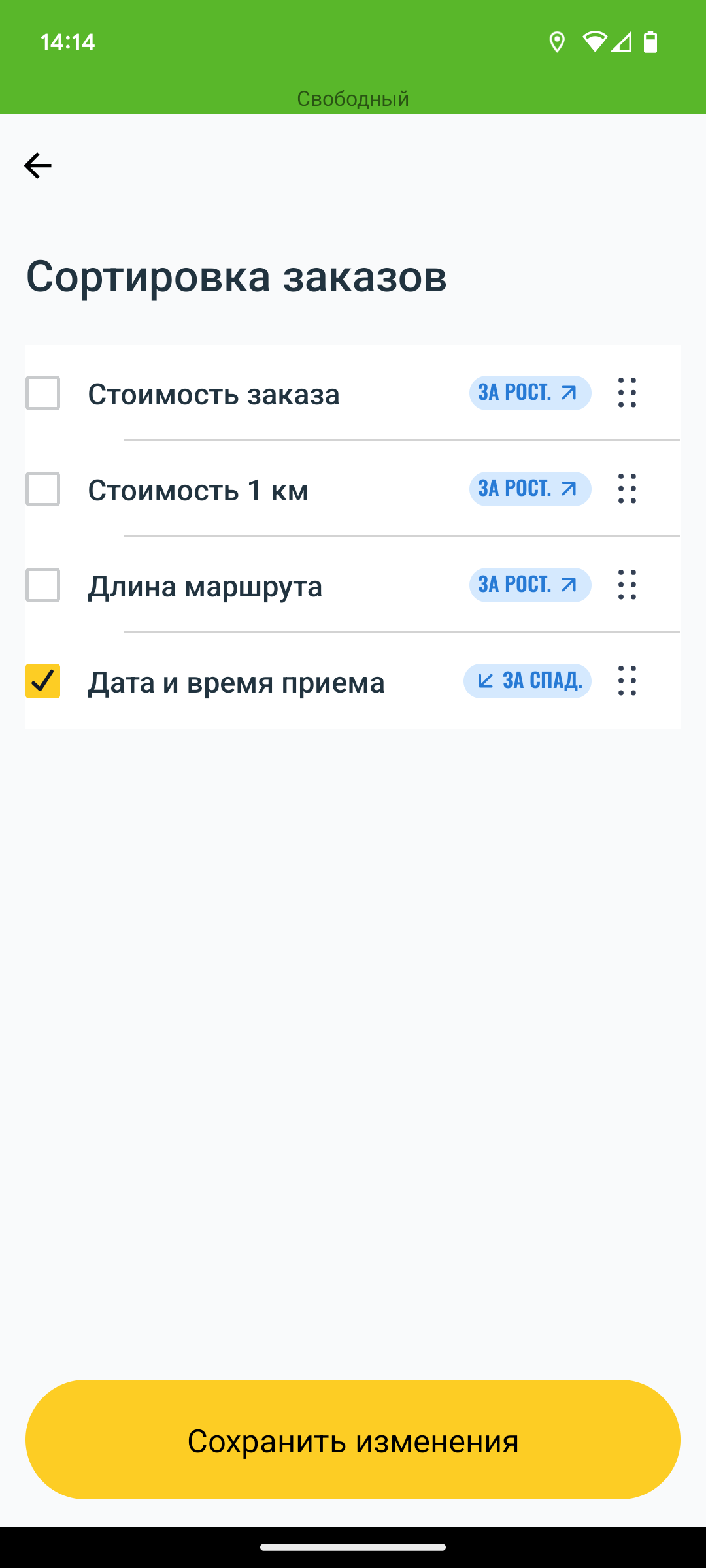Switch Длина маршрута sort order chip

pyautogui.click(x=530, y=585)
